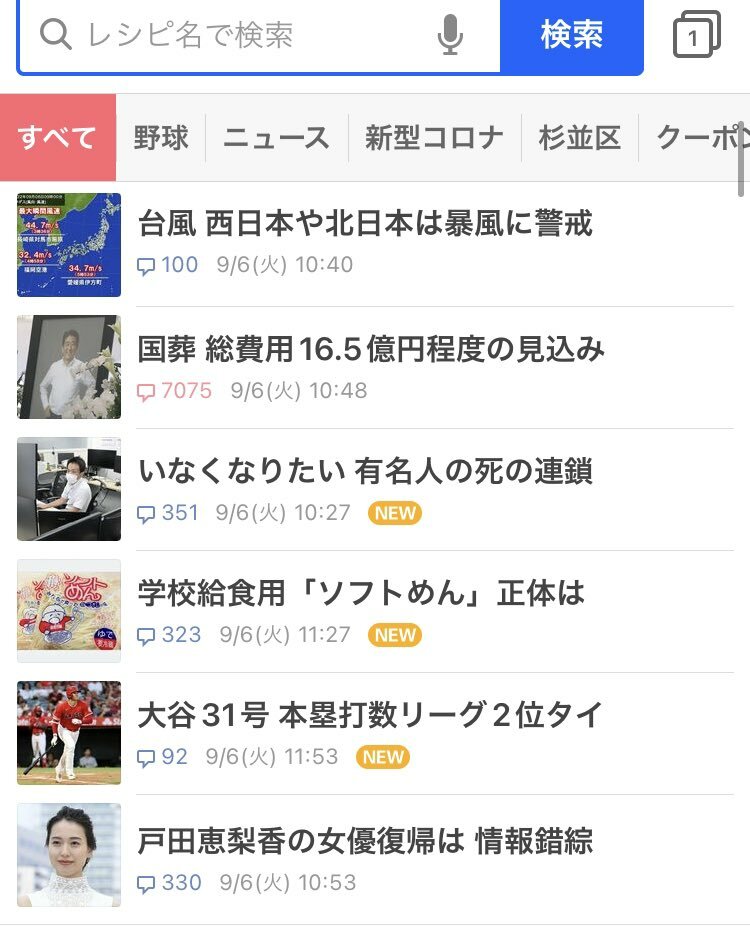This screenshot has height=938, width=750.
Task: View the 学校給食用「ソフトめん」 article
Action: click(x=361, y=594)
